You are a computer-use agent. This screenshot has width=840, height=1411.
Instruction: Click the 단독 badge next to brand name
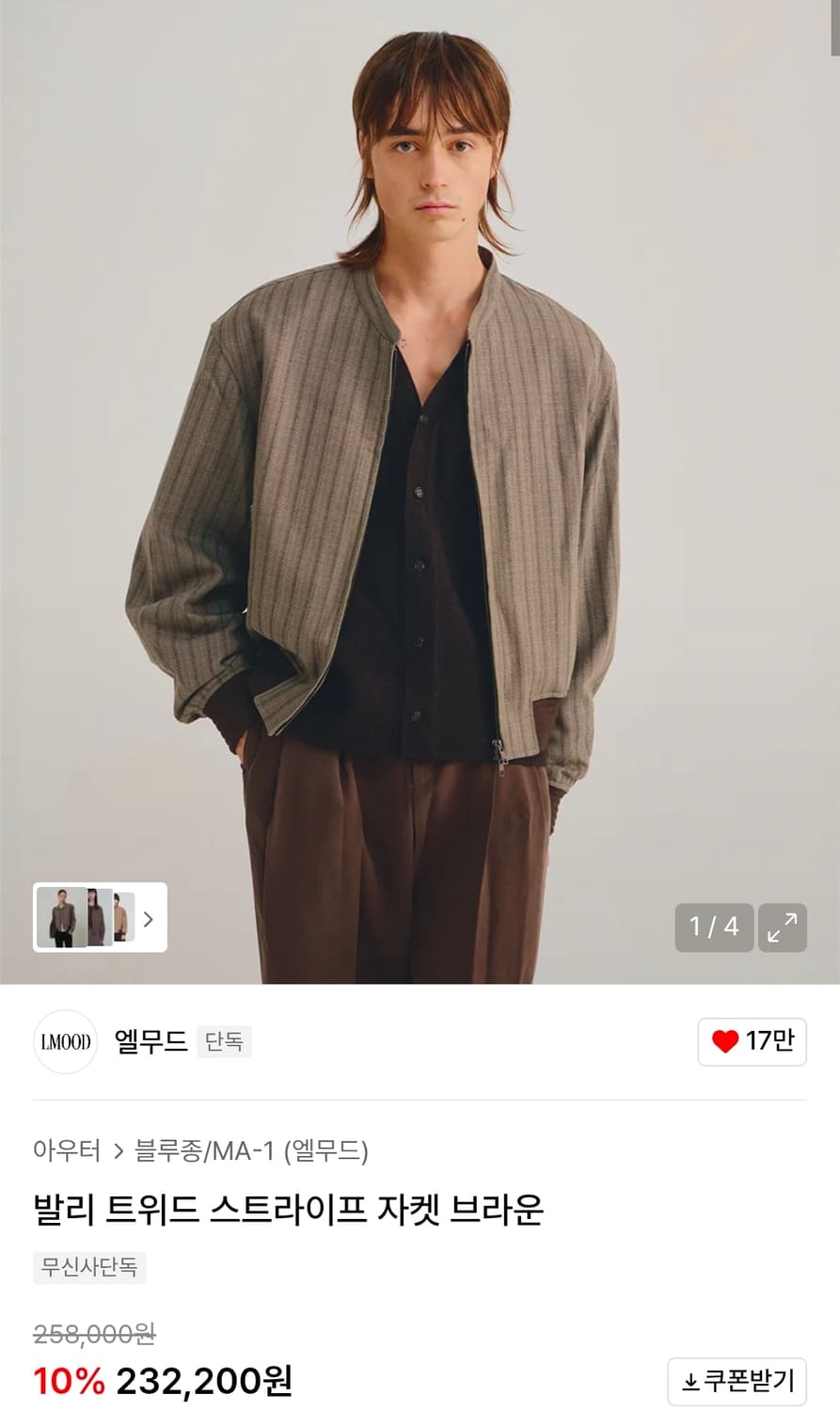pos(224,1042)
